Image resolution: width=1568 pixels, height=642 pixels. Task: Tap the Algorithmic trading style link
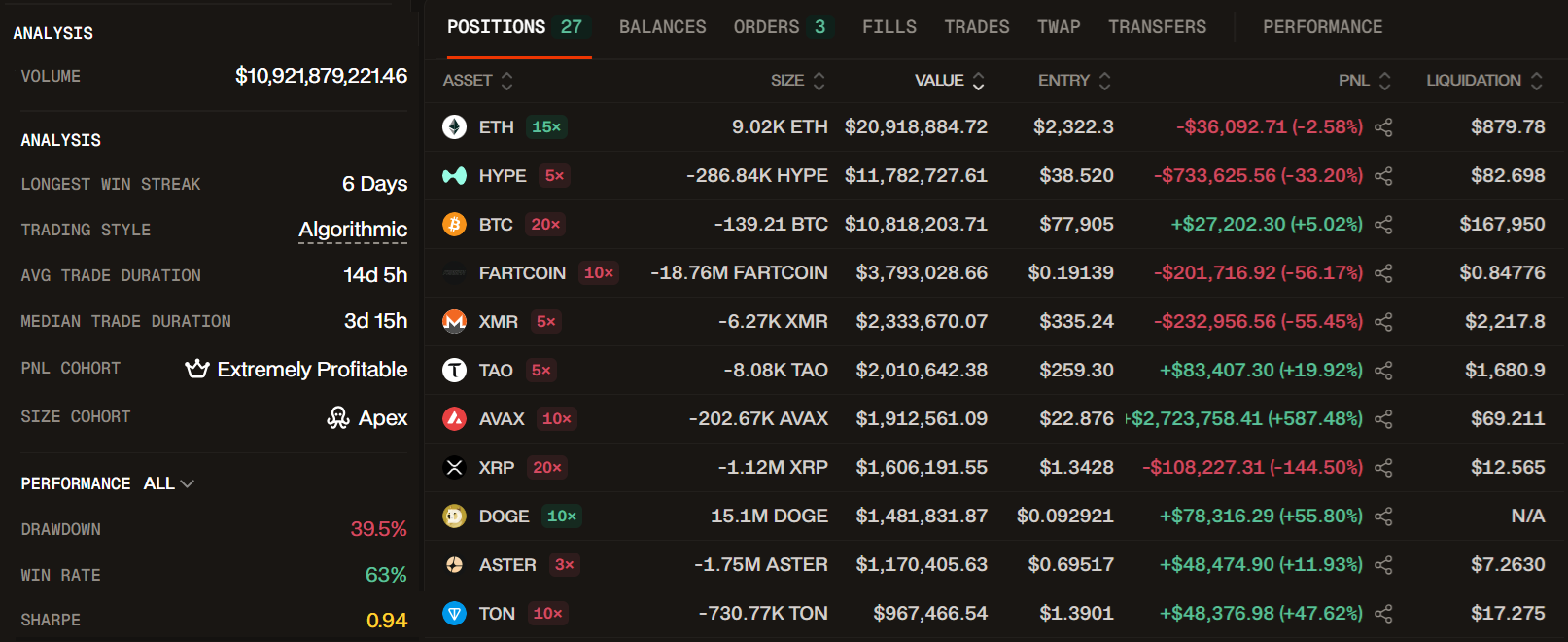point(352,230)
